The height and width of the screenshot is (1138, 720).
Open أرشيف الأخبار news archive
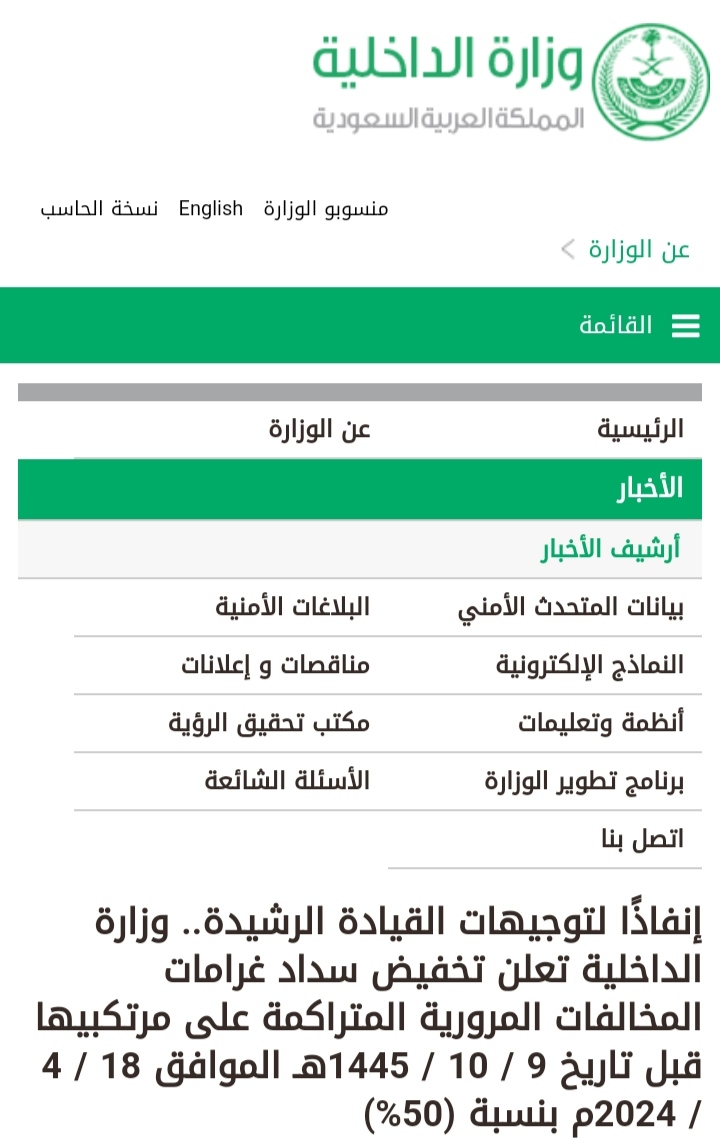point(611,549)
